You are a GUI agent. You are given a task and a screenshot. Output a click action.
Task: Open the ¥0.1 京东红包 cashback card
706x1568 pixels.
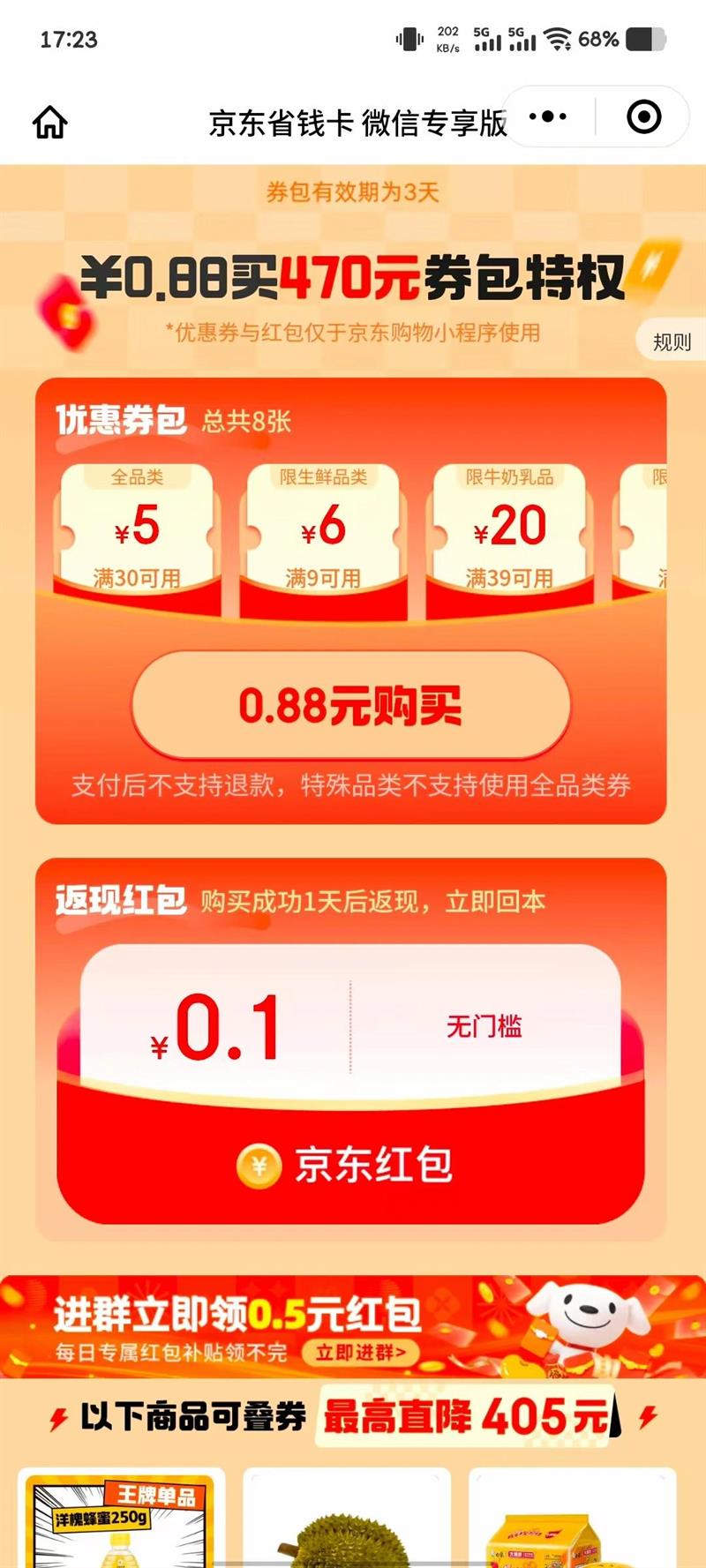click(x=350, y=1084)
